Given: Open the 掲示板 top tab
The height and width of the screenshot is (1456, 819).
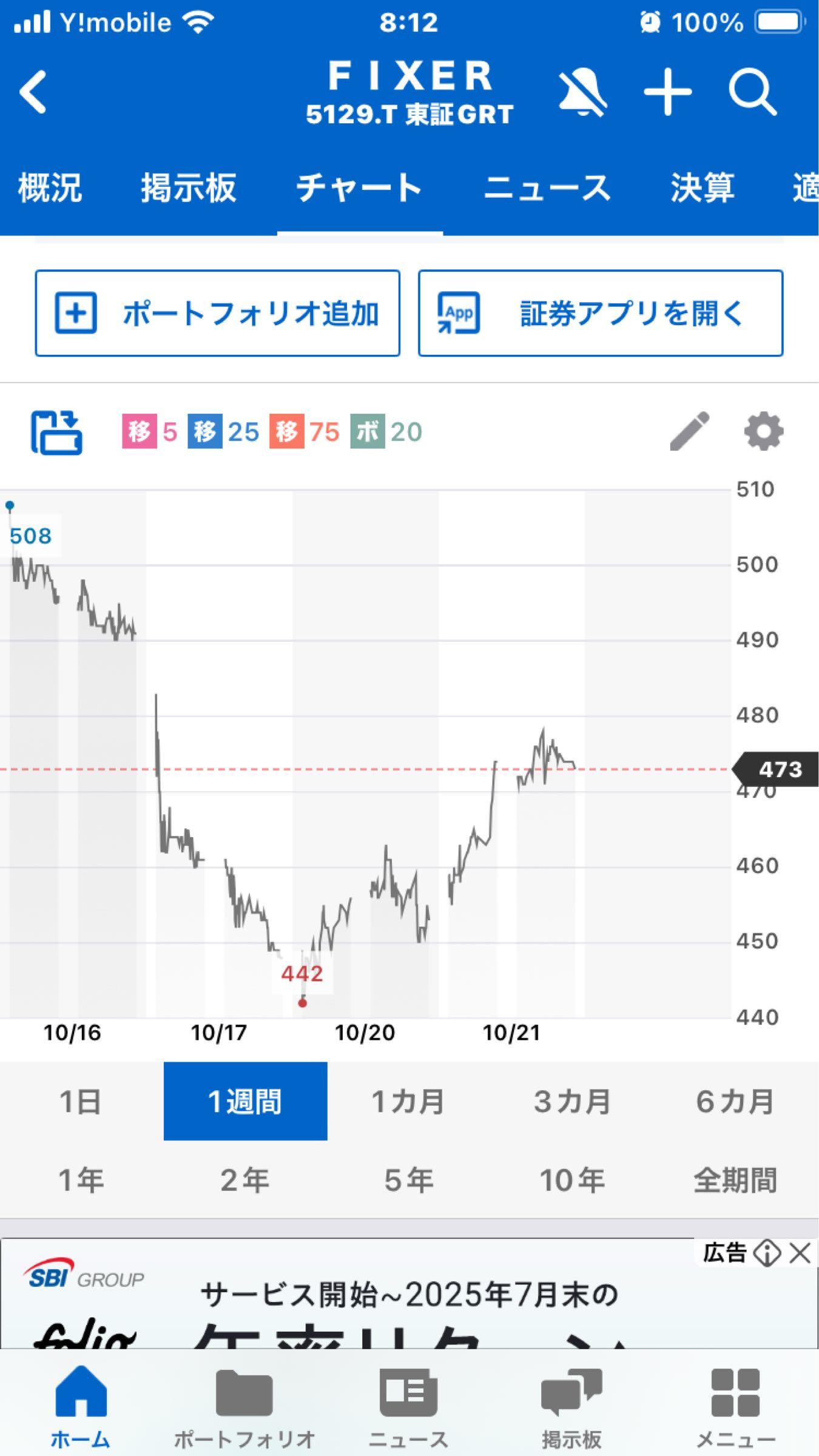Looking at the screenshot, I should [x=188, y=187].
